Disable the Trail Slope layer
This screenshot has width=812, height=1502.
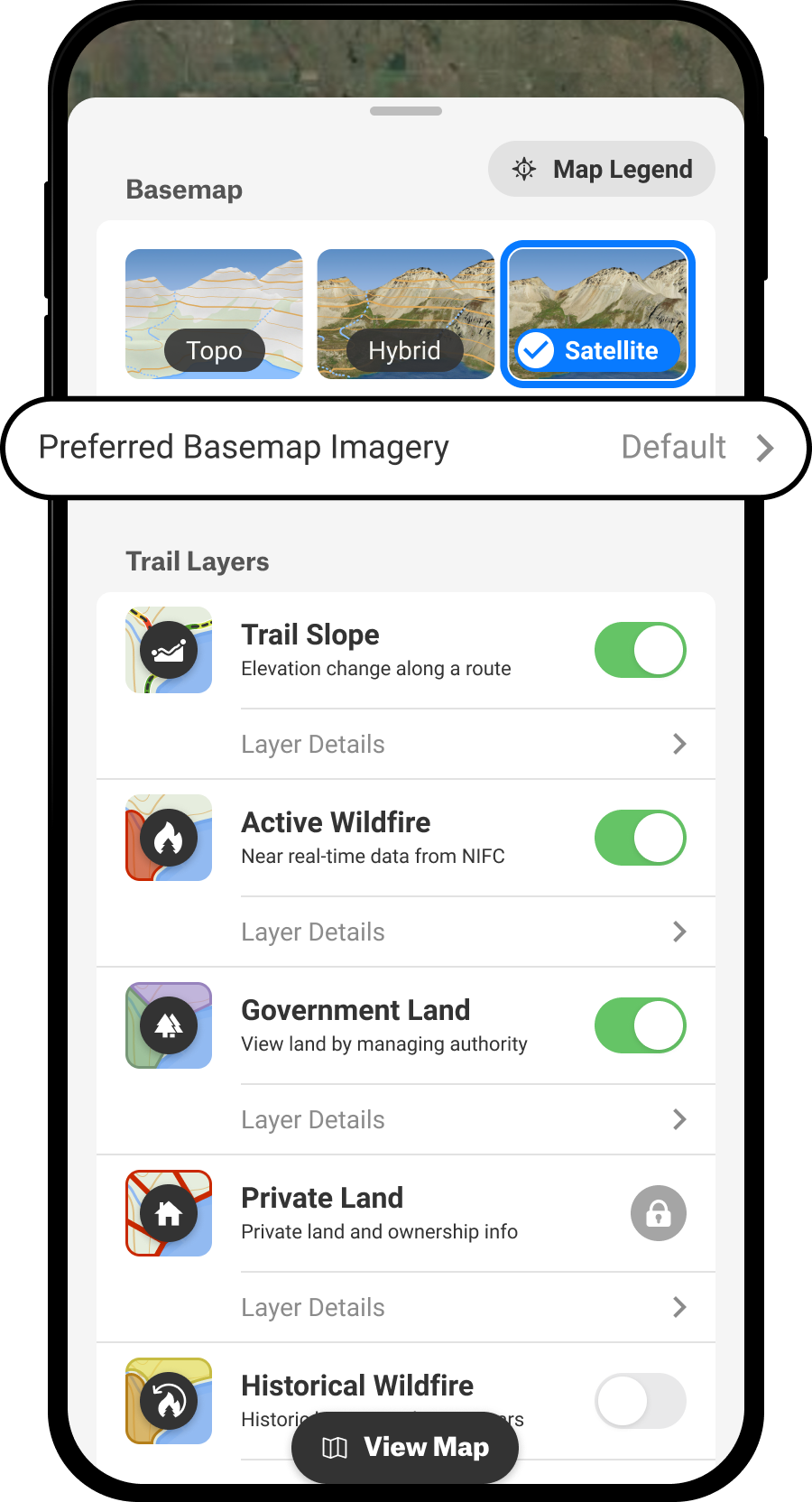tap(640, 650)
